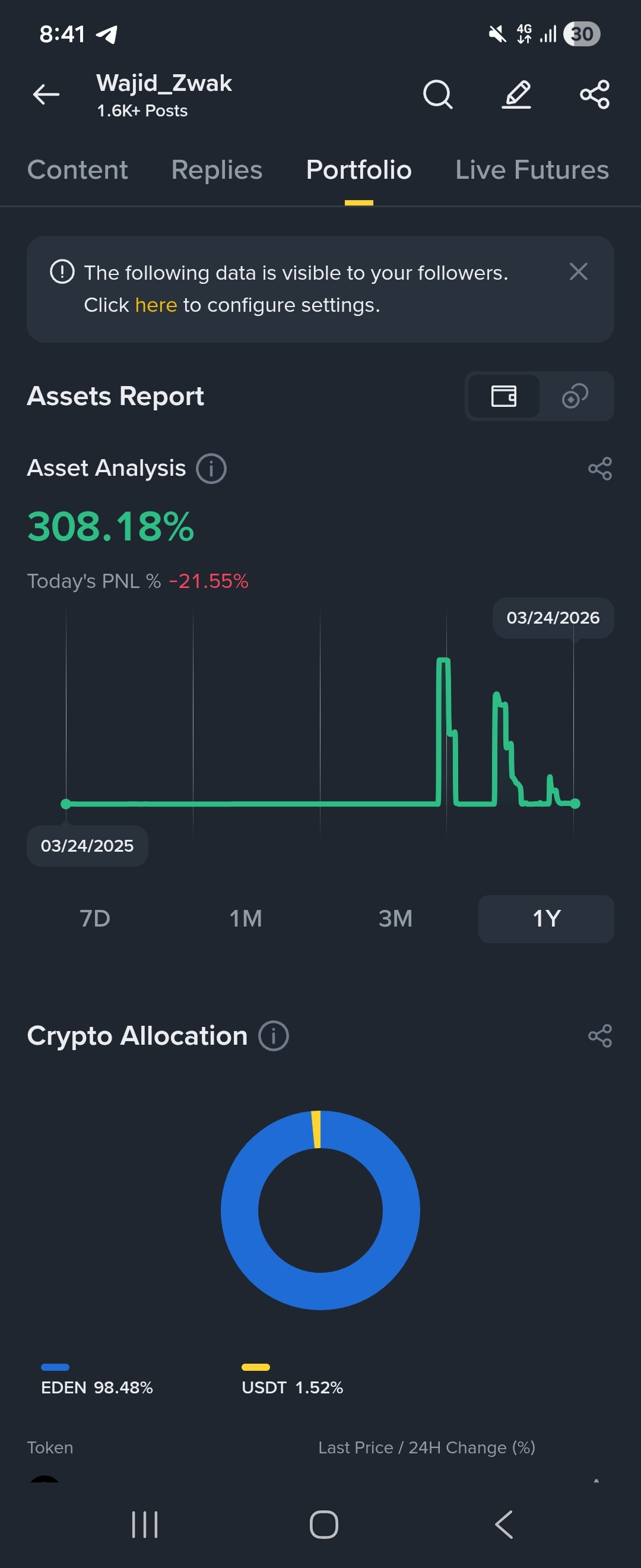Share the Asset Analysis chart

coord(599,469)
